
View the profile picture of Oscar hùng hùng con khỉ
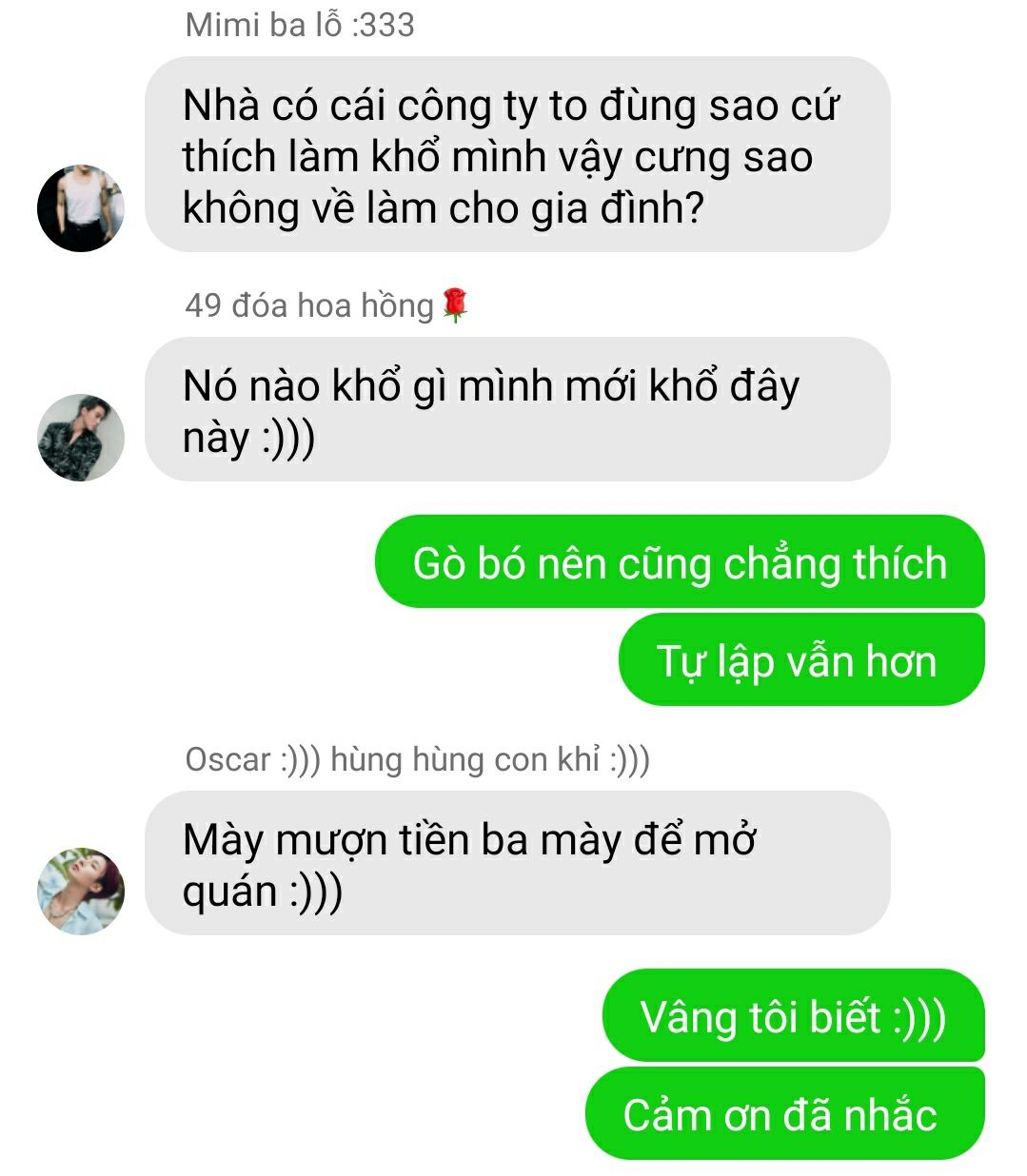point(81,891)
